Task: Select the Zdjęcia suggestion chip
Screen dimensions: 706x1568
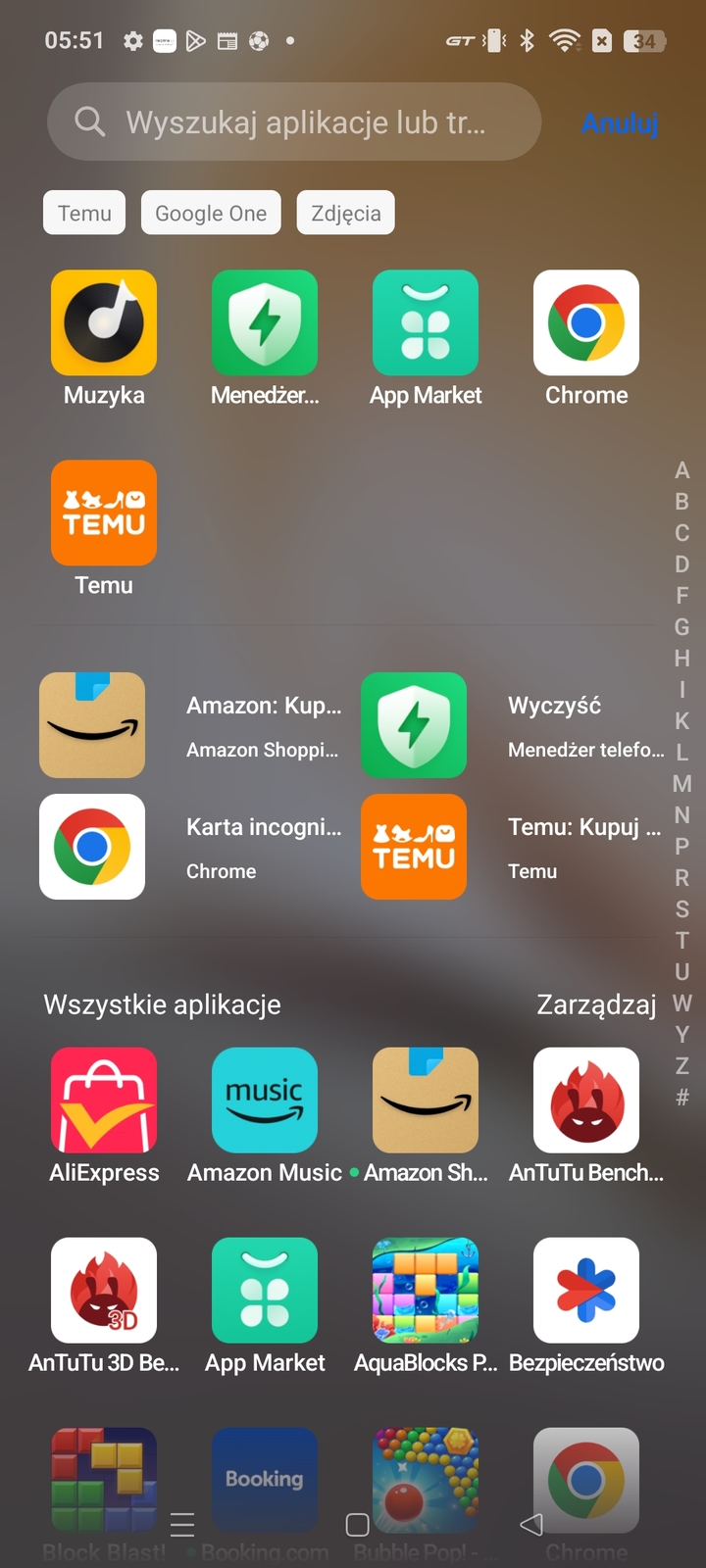Action: [345, 213]
